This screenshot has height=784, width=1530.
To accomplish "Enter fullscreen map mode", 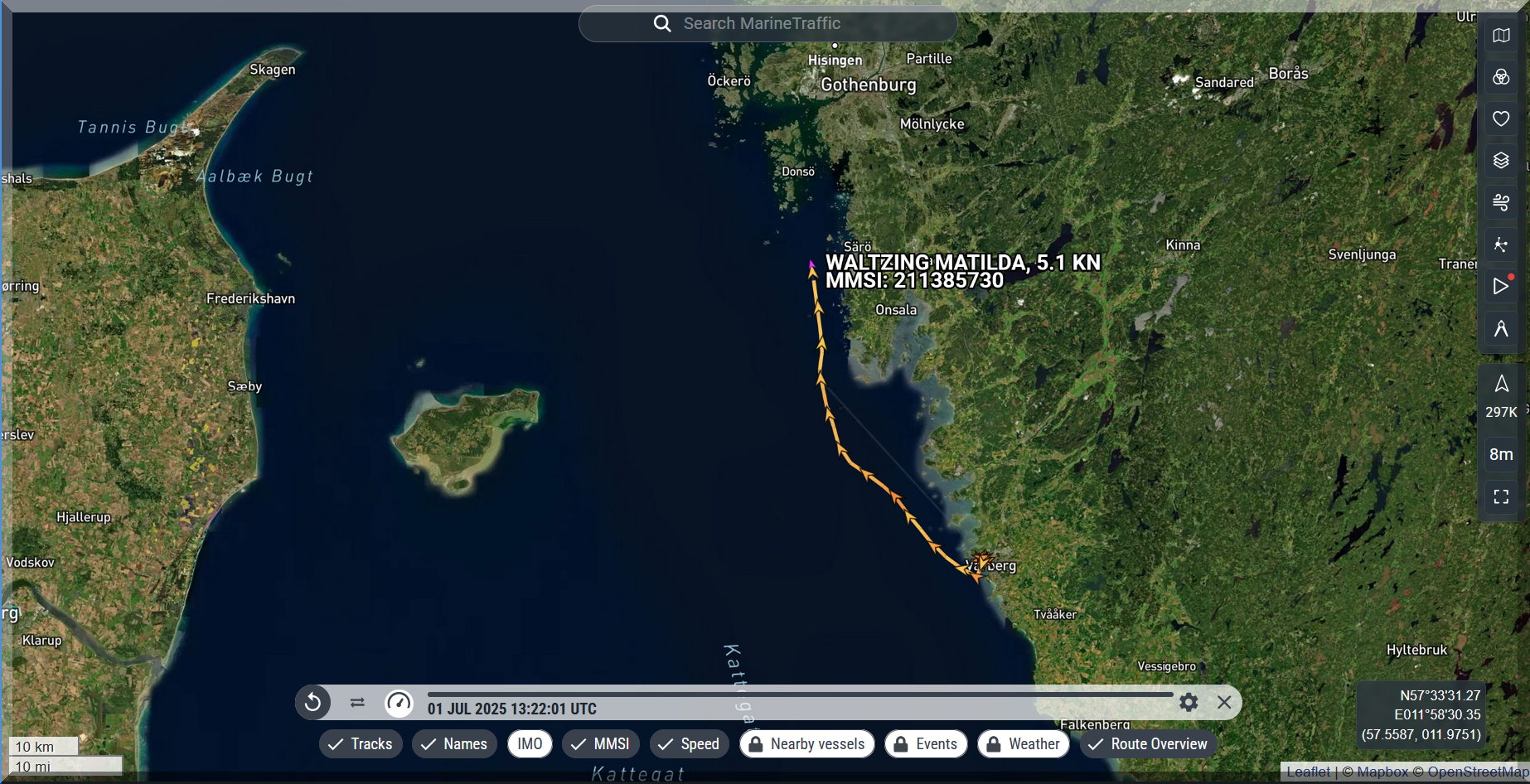I will pos(1501,496).
